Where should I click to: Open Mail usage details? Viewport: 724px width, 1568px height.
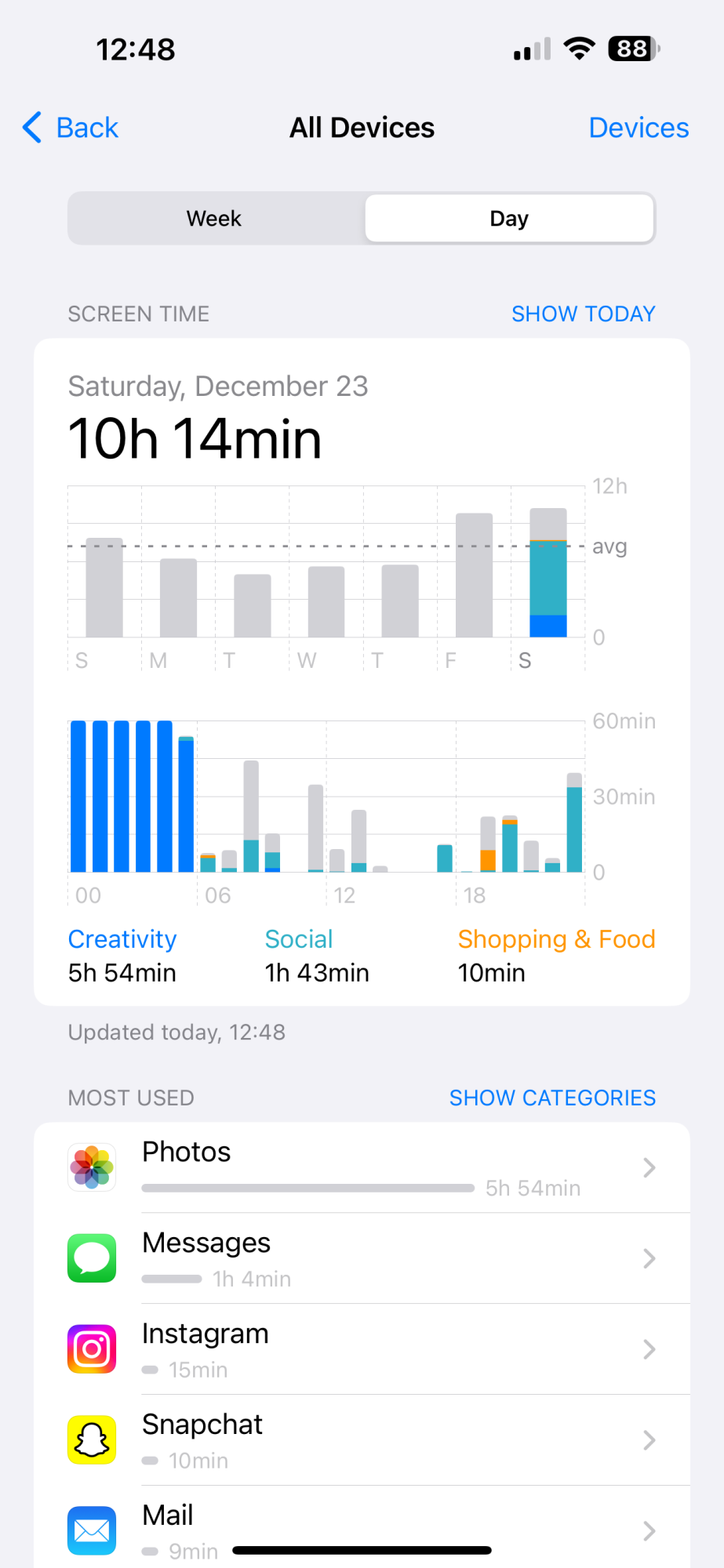pos(362,1527)
